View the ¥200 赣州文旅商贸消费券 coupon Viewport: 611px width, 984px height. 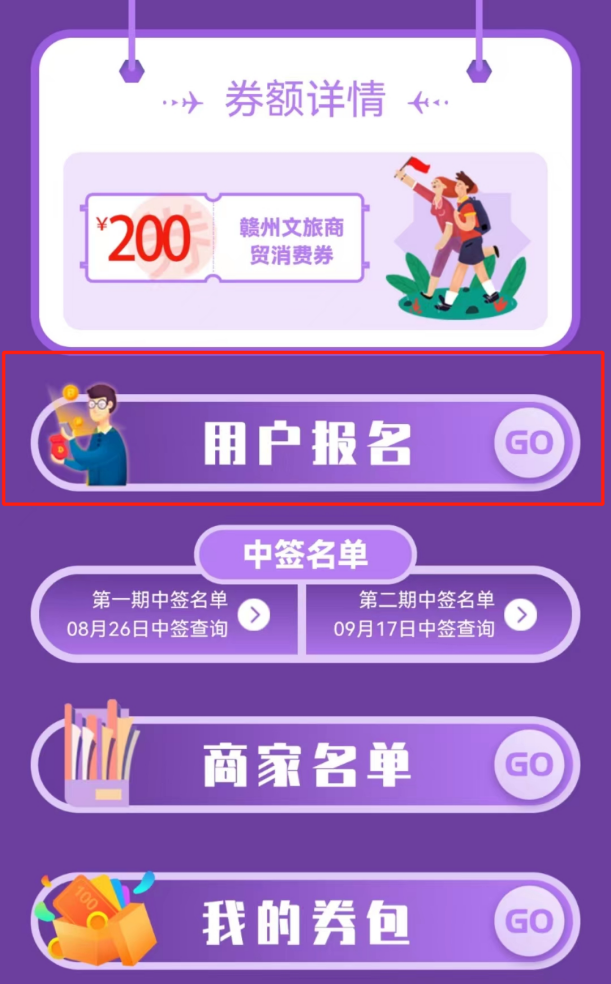pos(226,238)
